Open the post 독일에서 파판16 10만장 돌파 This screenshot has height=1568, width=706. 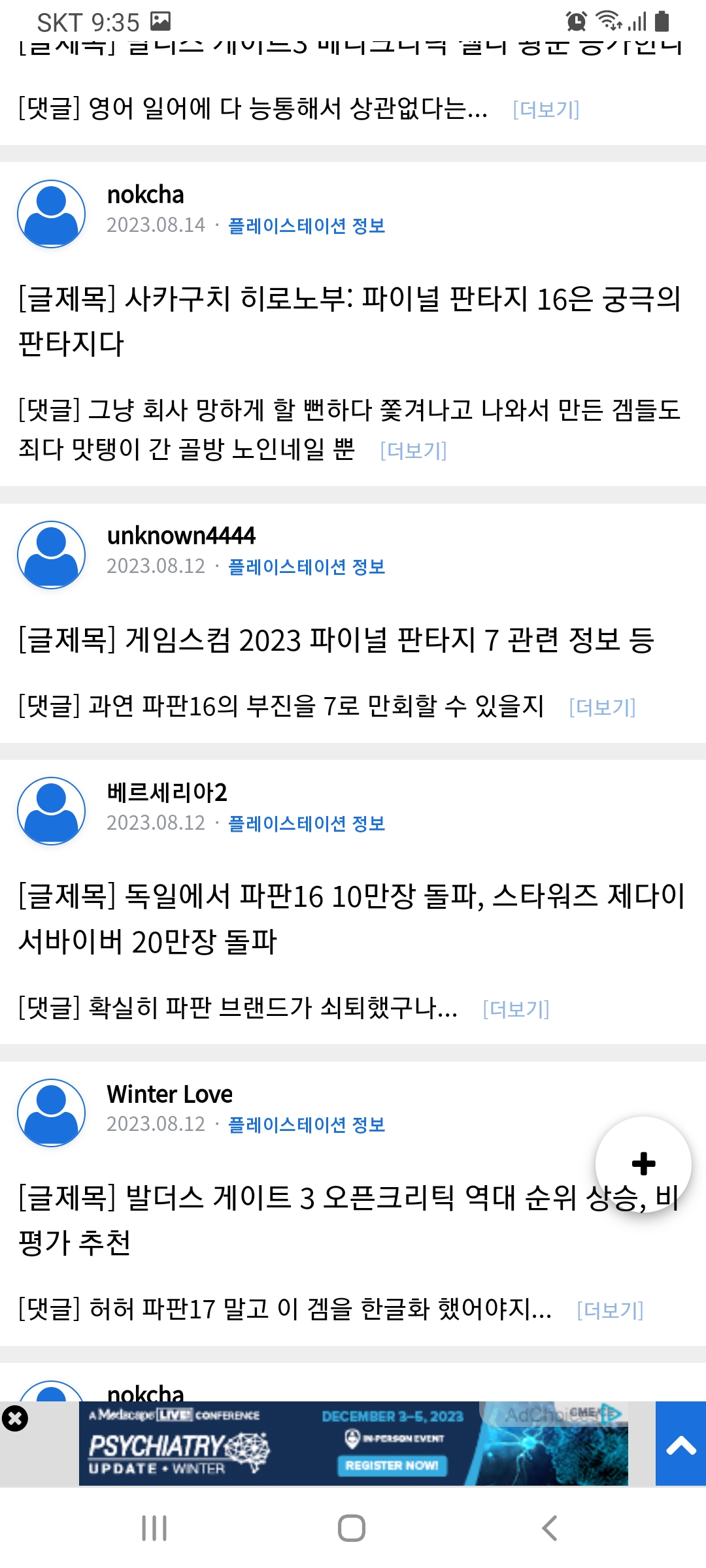click(352, 918)
